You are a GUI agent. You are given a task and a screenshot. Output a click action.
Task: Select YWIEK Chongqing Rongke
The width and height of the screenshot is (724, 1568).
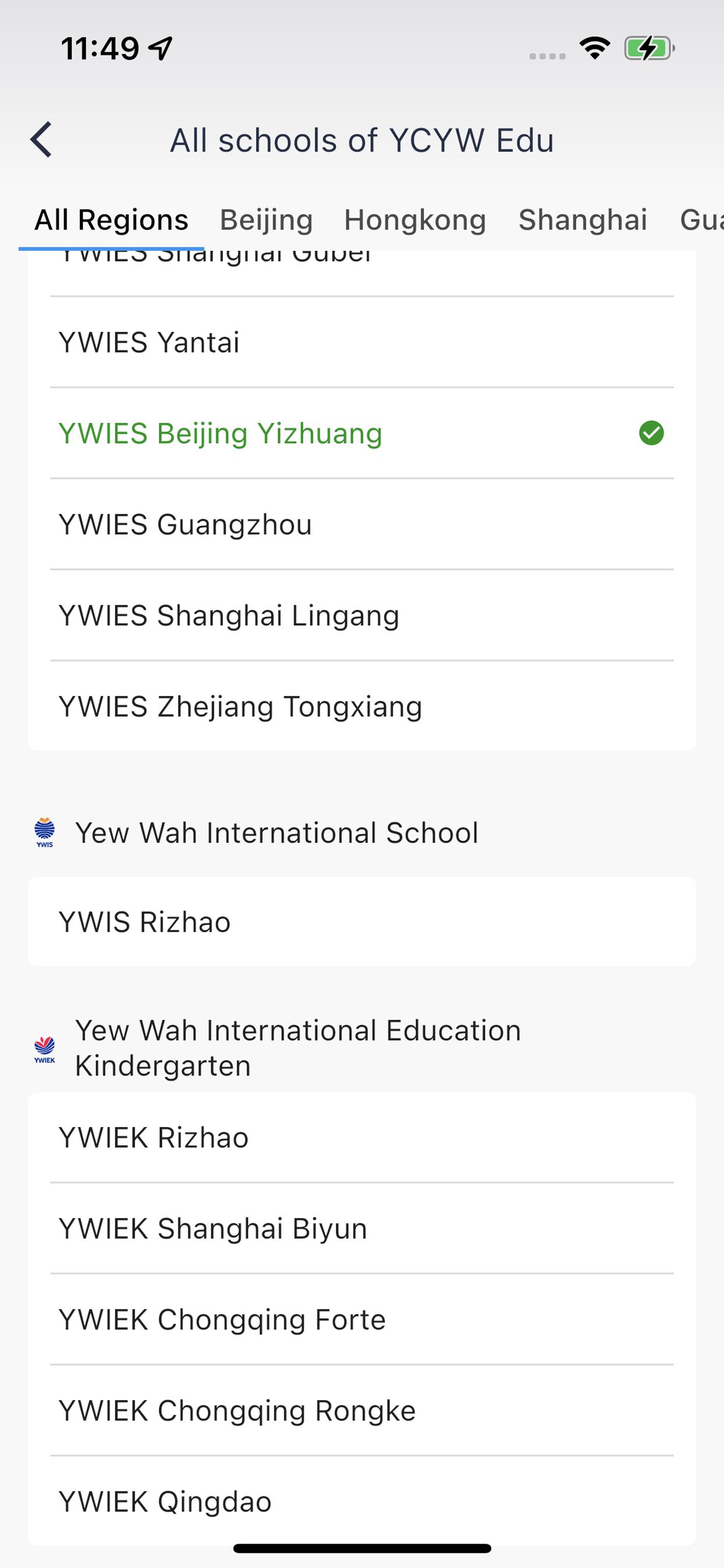click(362, 1410)
